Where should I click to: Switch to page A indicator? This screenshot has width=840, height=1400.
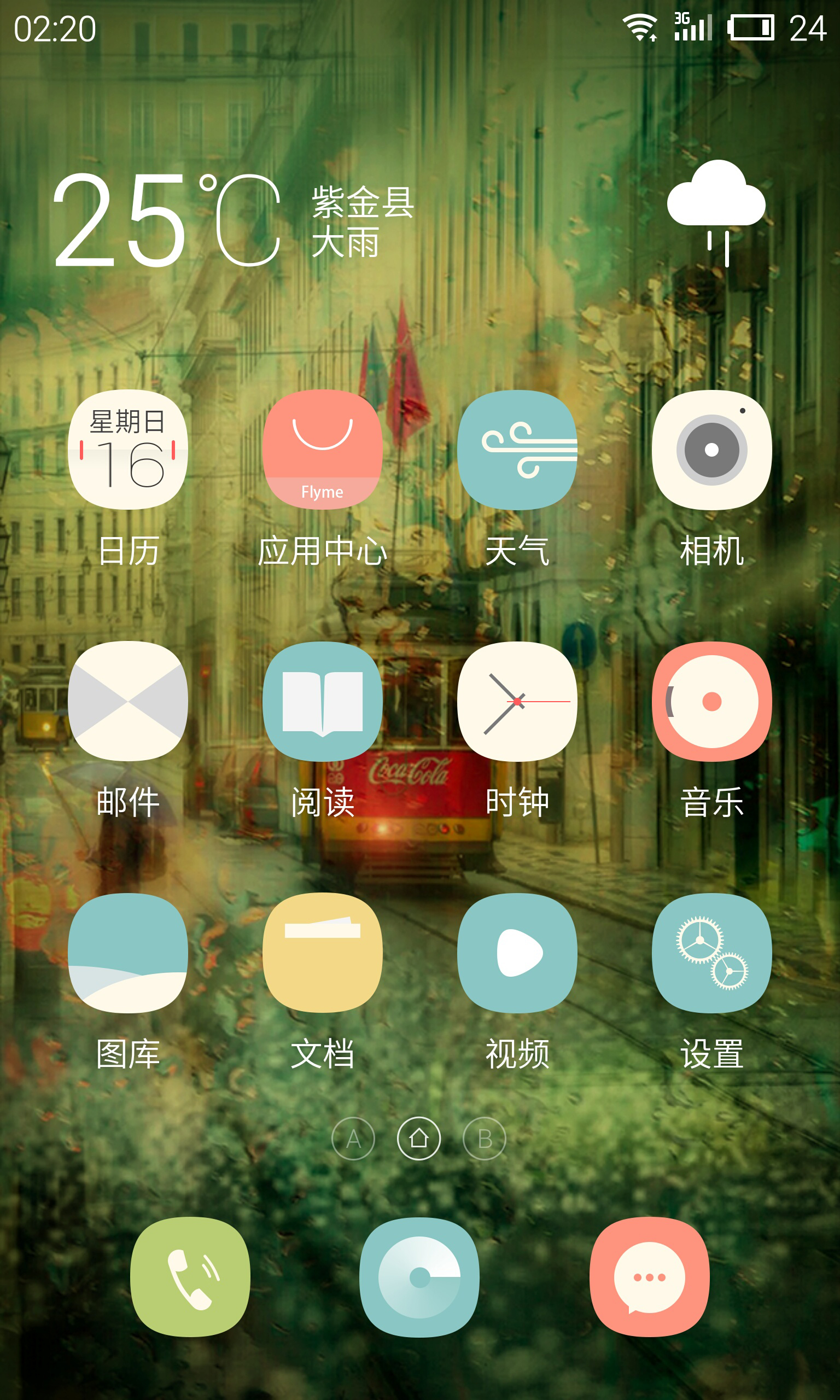[353, 1139]
